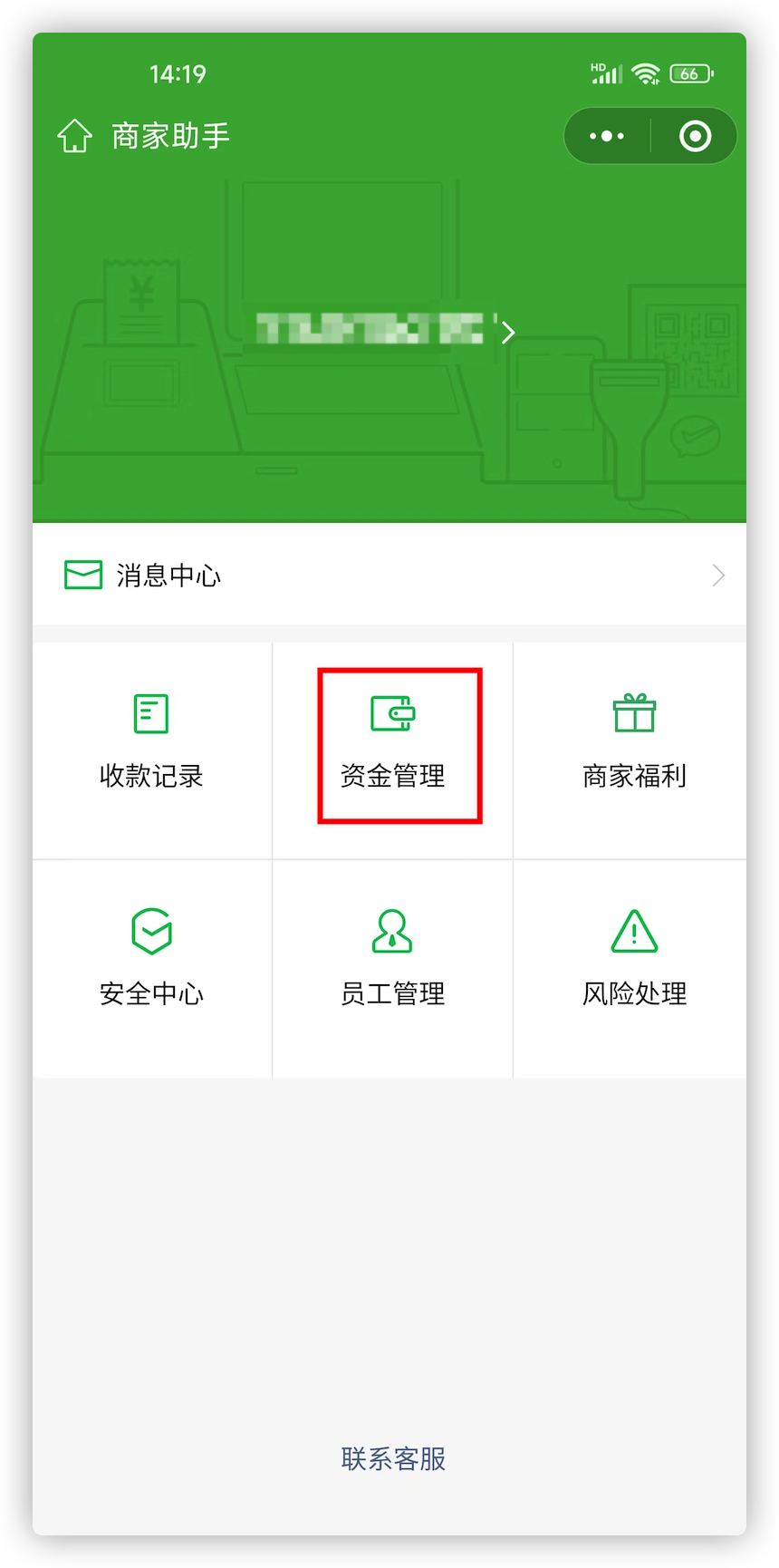Viewport: 779px width, 1568px height.
Task: Open 消息中心 message center
Action: (389, 575)
